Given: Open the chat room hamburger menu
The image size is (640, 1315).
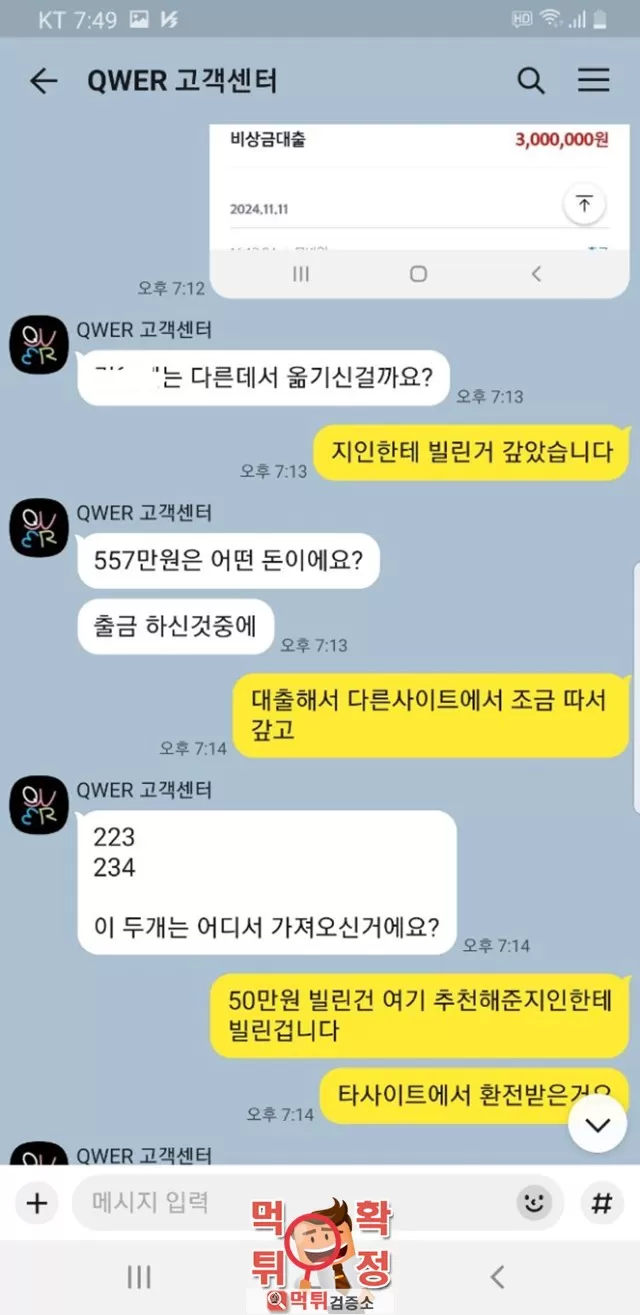Looking at the screenshot, I should tap(594, 81).
